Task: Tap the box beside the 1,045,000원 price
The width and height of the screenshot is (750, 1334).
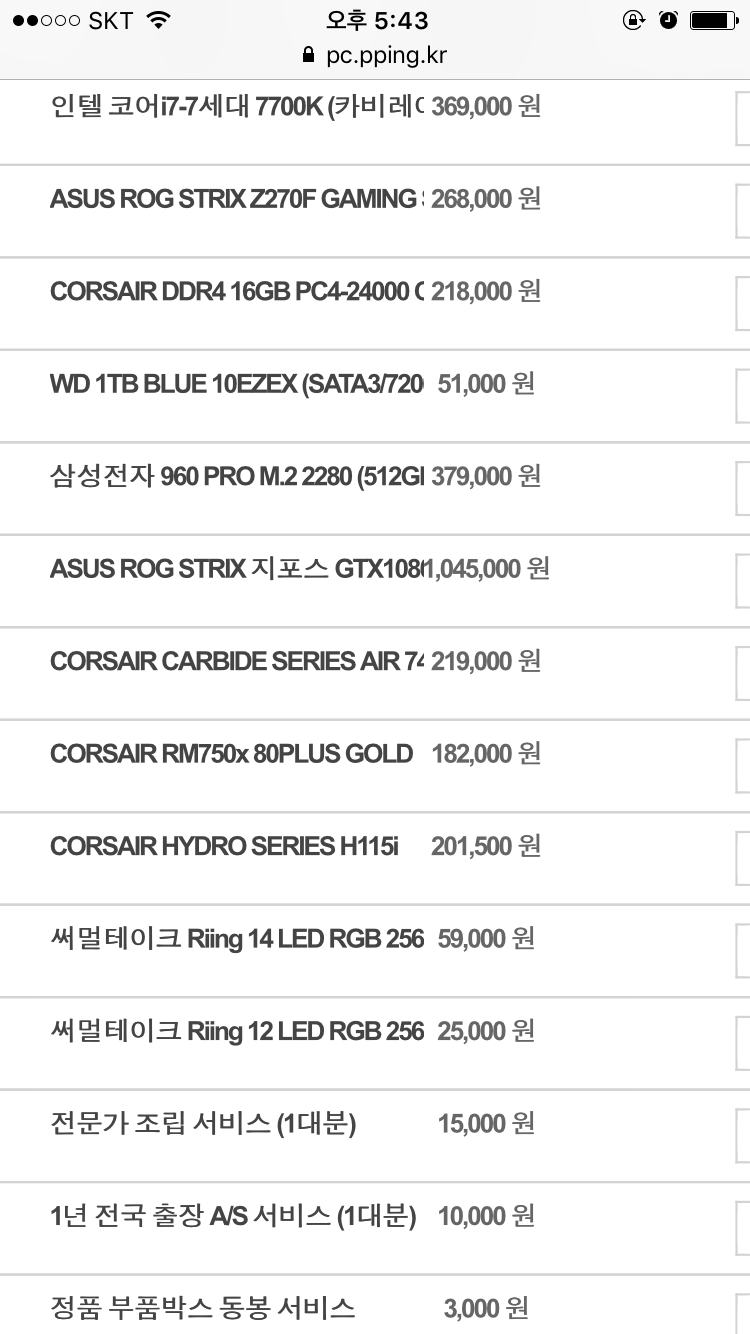Action: tap(742, 582)
